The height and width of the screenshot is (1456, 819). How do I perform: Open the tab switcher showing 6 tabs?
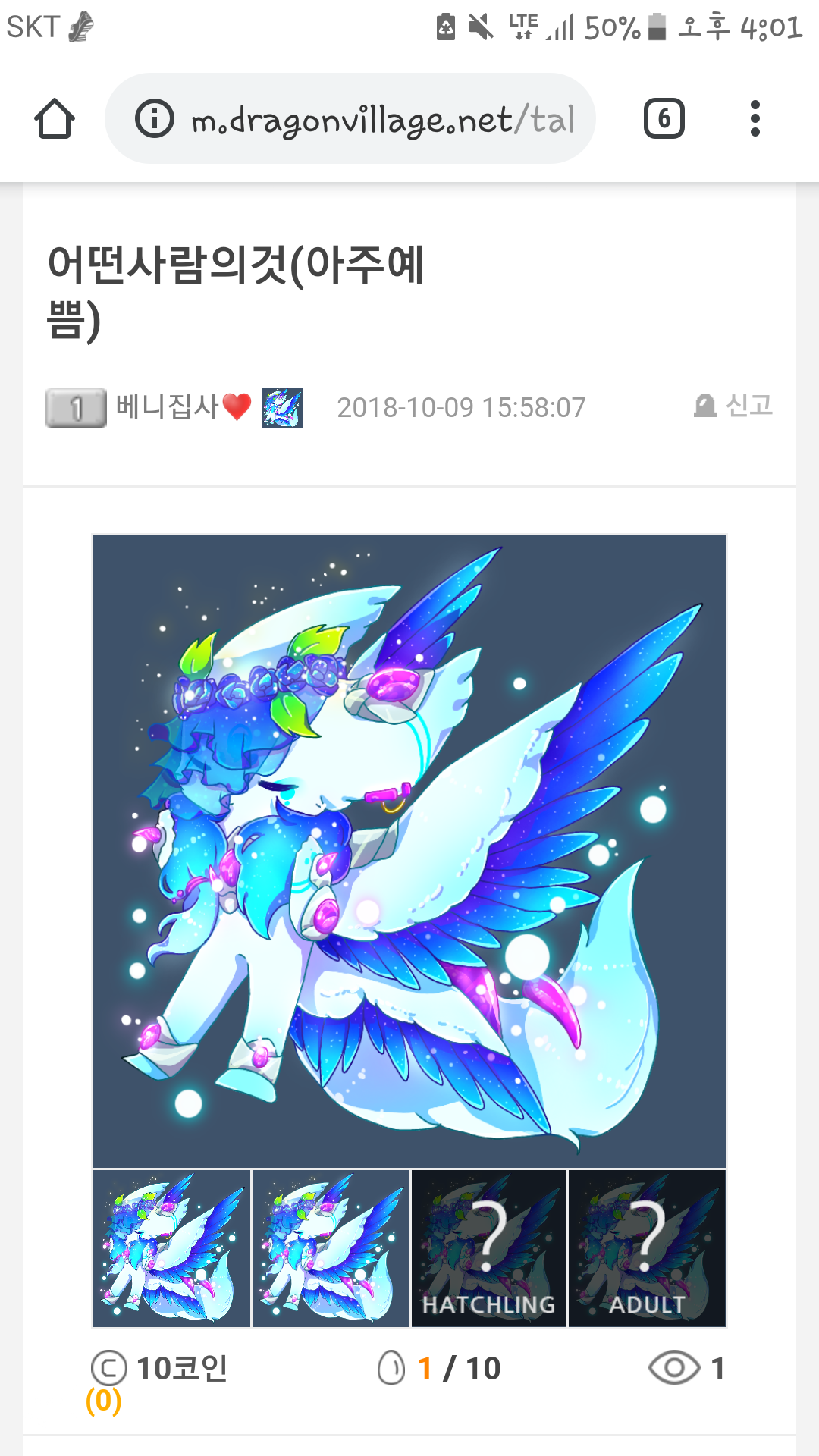coord(664,119)
